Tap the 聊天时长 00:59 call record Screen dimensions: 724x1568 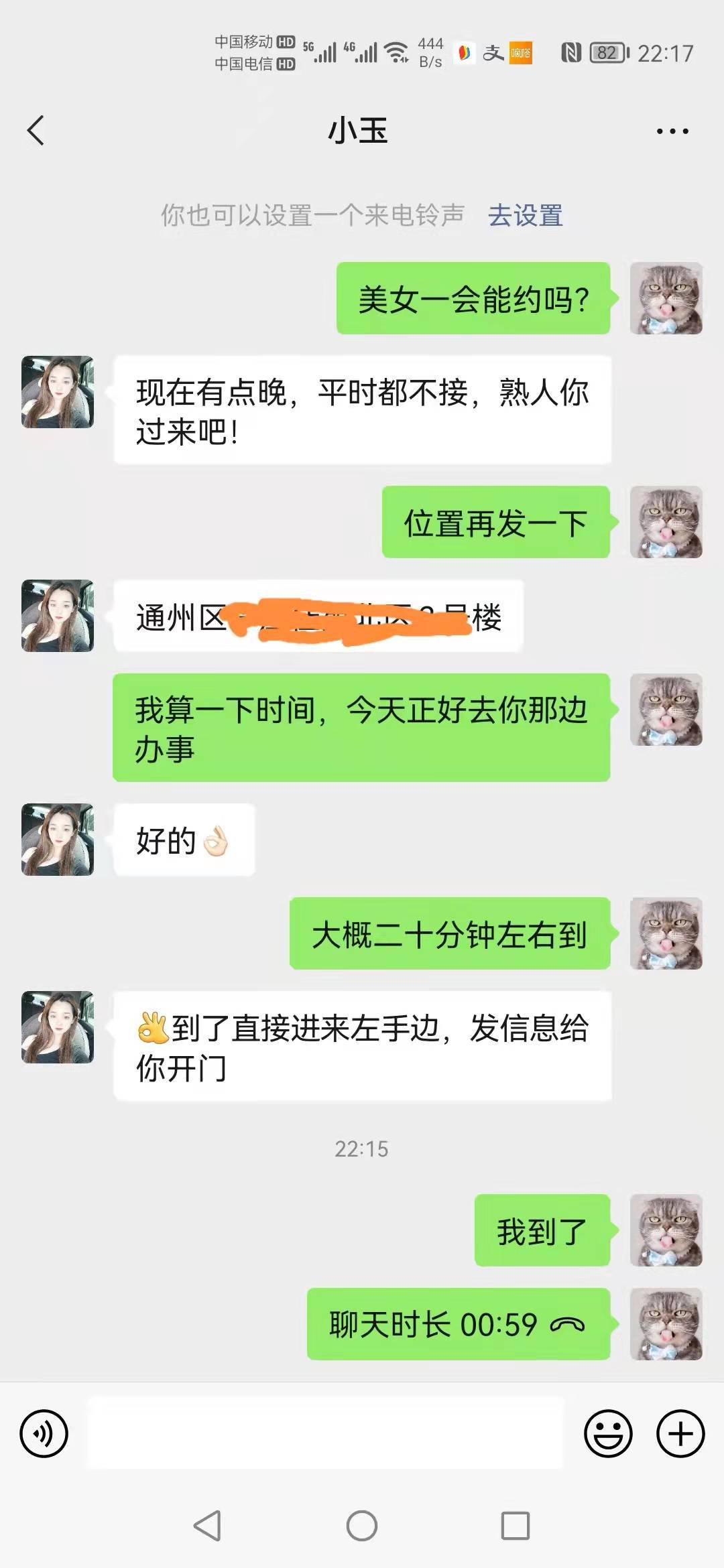458,1325
